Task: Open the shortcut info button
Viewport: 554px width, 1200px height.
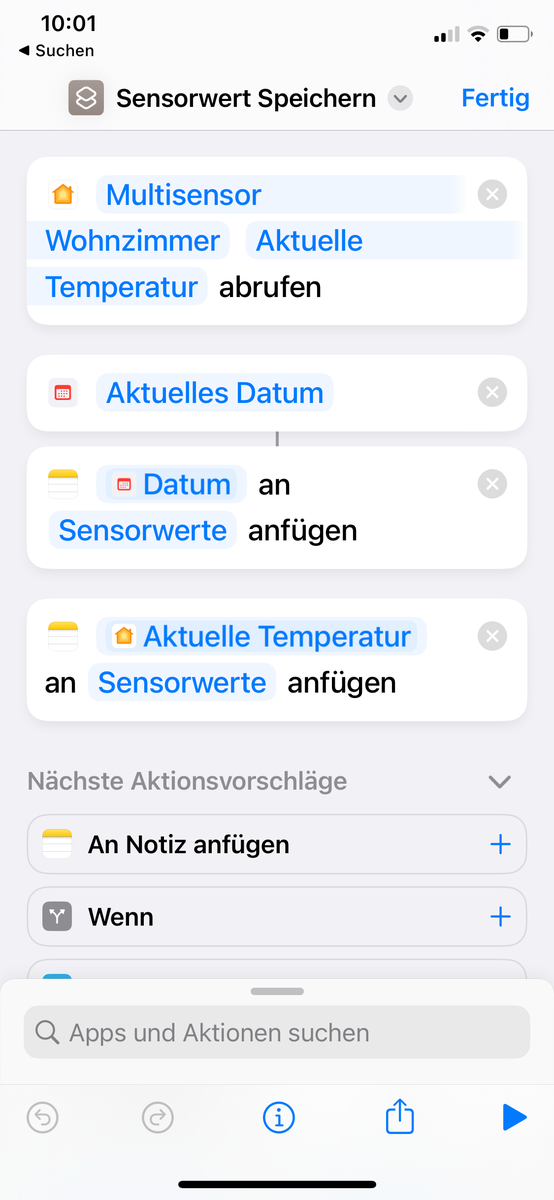Action: tap(279, 1117)
